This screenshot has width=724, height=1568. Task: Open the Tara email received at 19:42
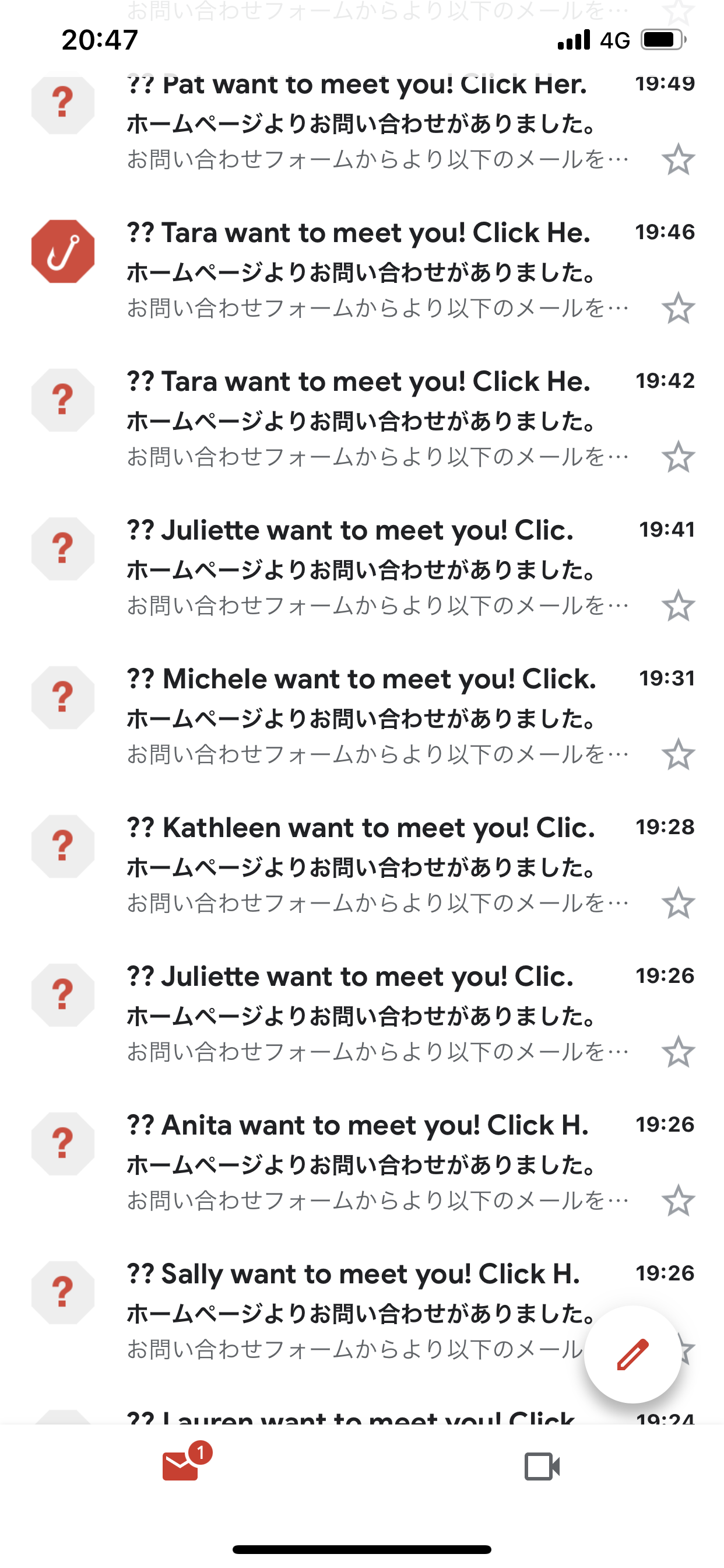pos(362,419)
